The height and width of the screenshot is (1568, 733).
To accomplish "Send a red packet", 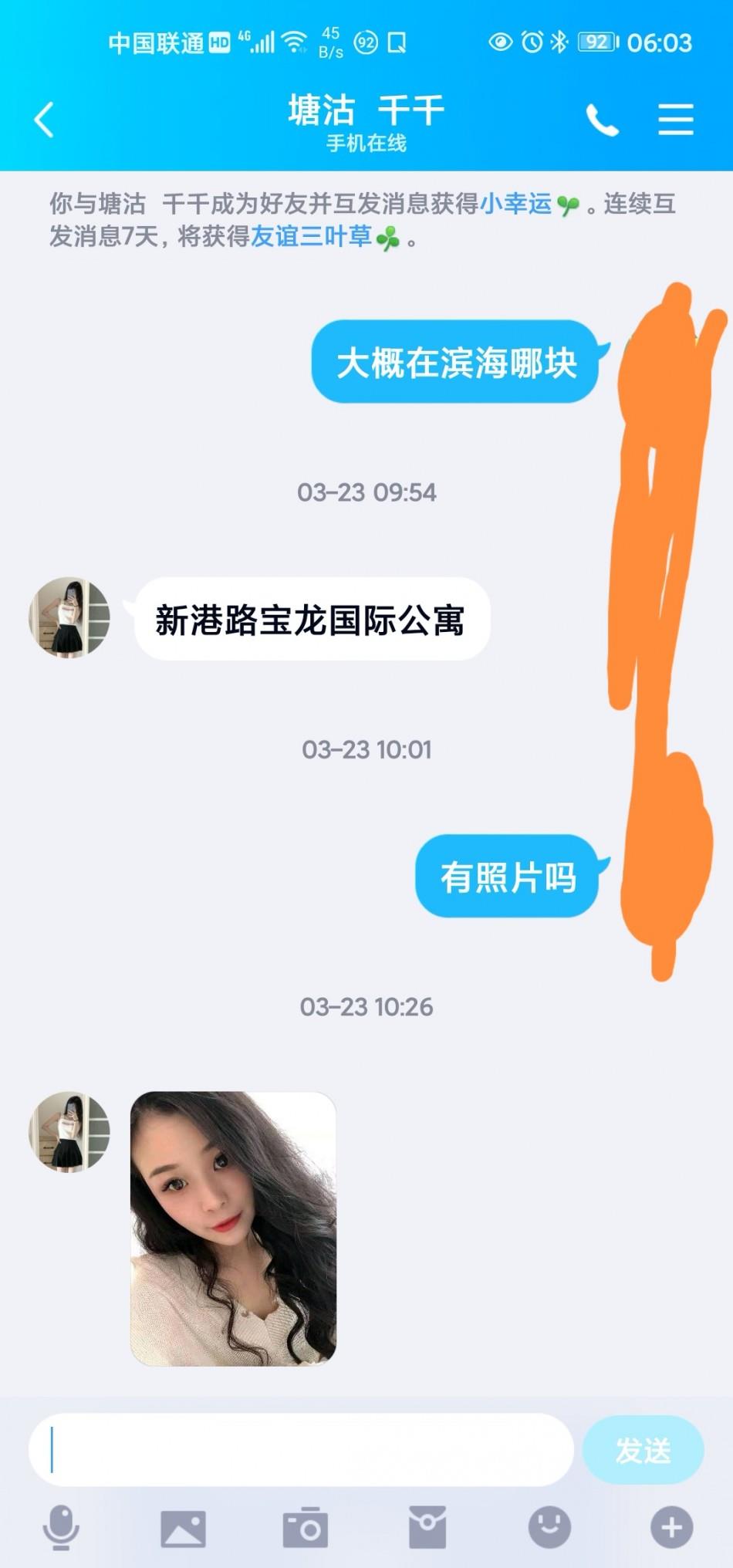I will tap(427, 1527).
